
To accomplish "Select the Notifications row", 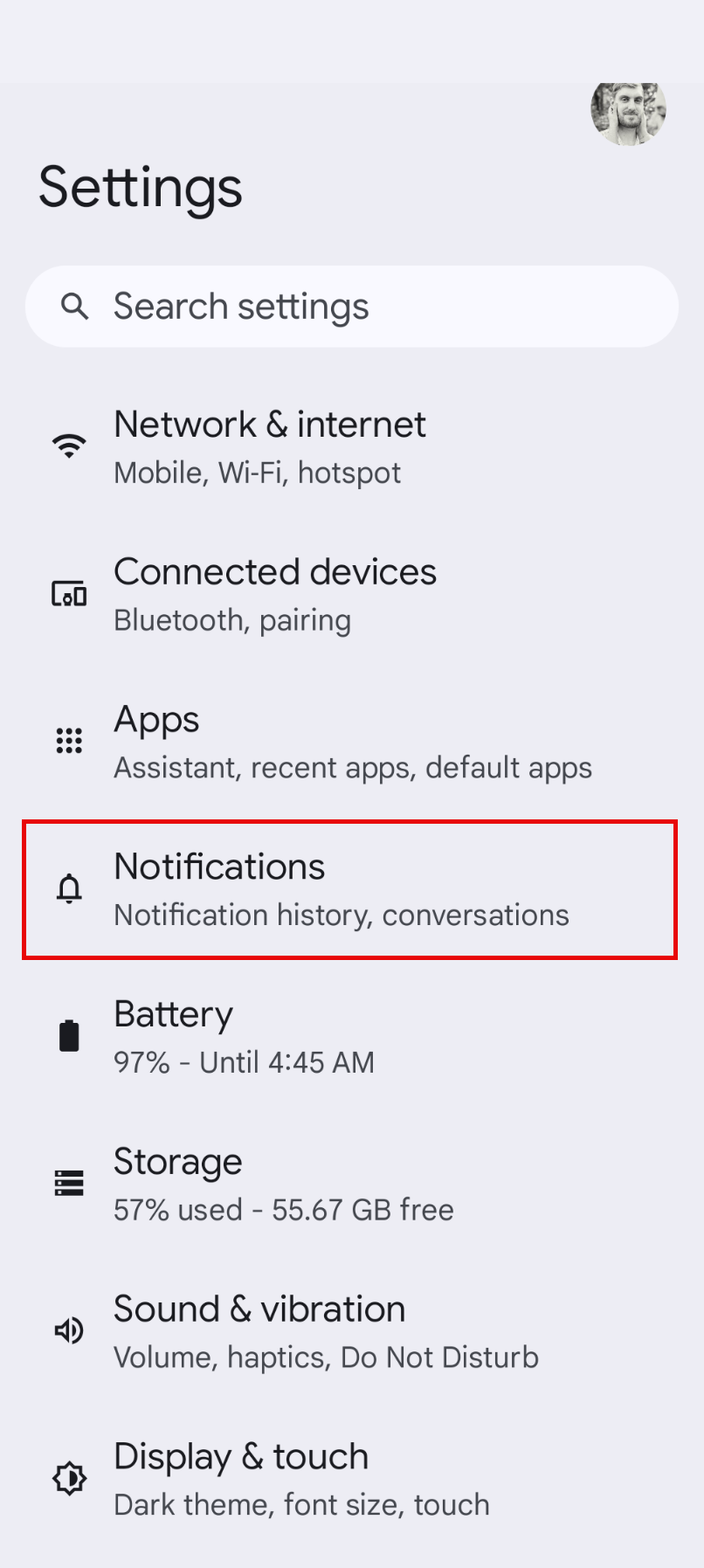I will pyautogui.click(x=351, y=889).
